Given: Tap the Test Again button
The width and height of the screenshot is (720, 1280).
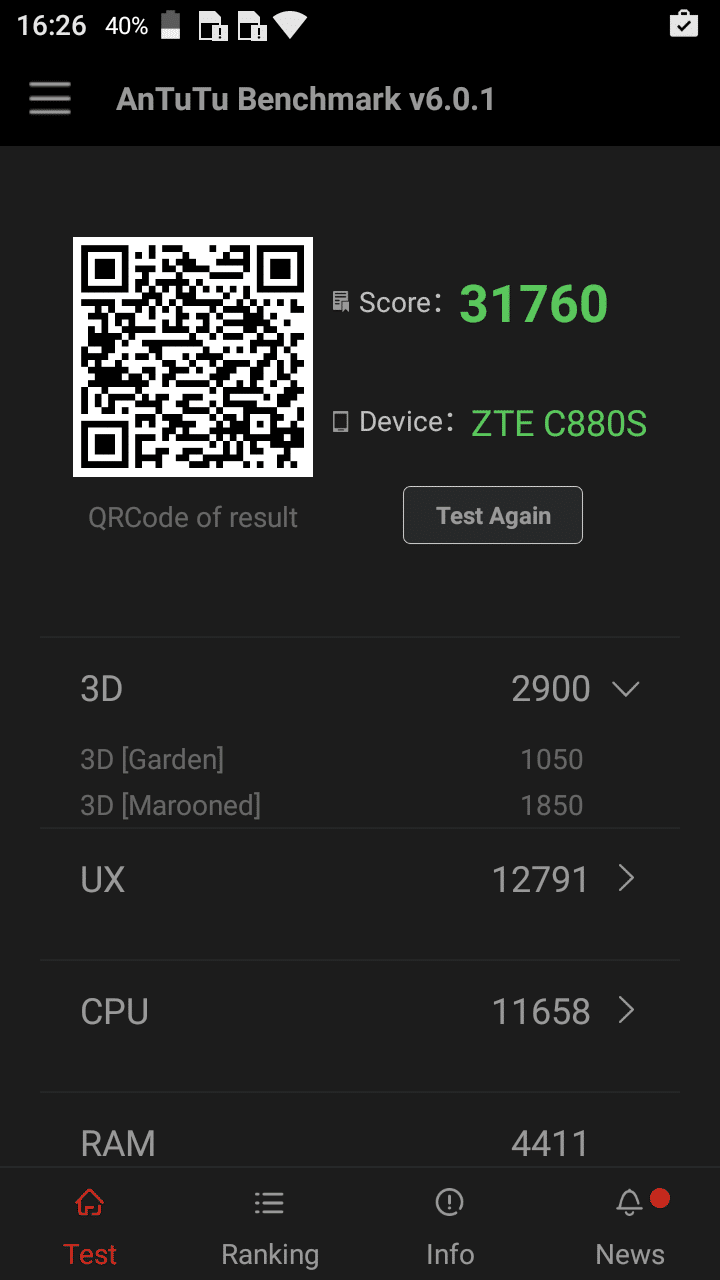Looking at the screenshot, I should coord(493,516).
